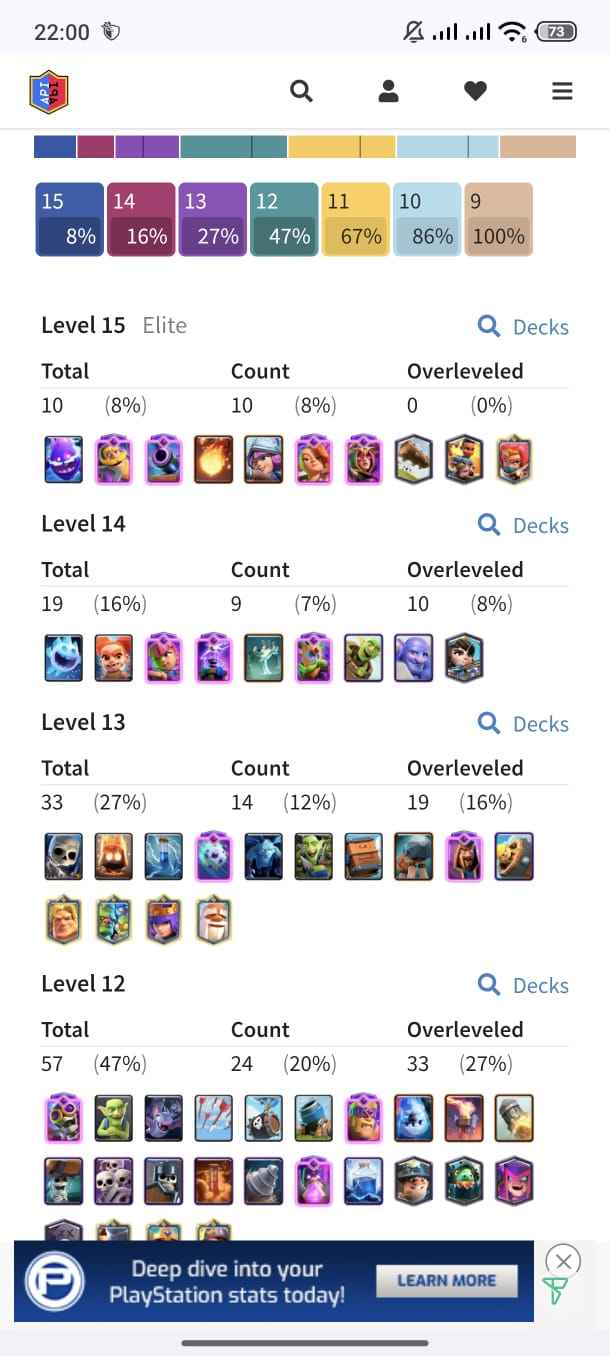Select the level 13 chip

(x=212, y=219)
